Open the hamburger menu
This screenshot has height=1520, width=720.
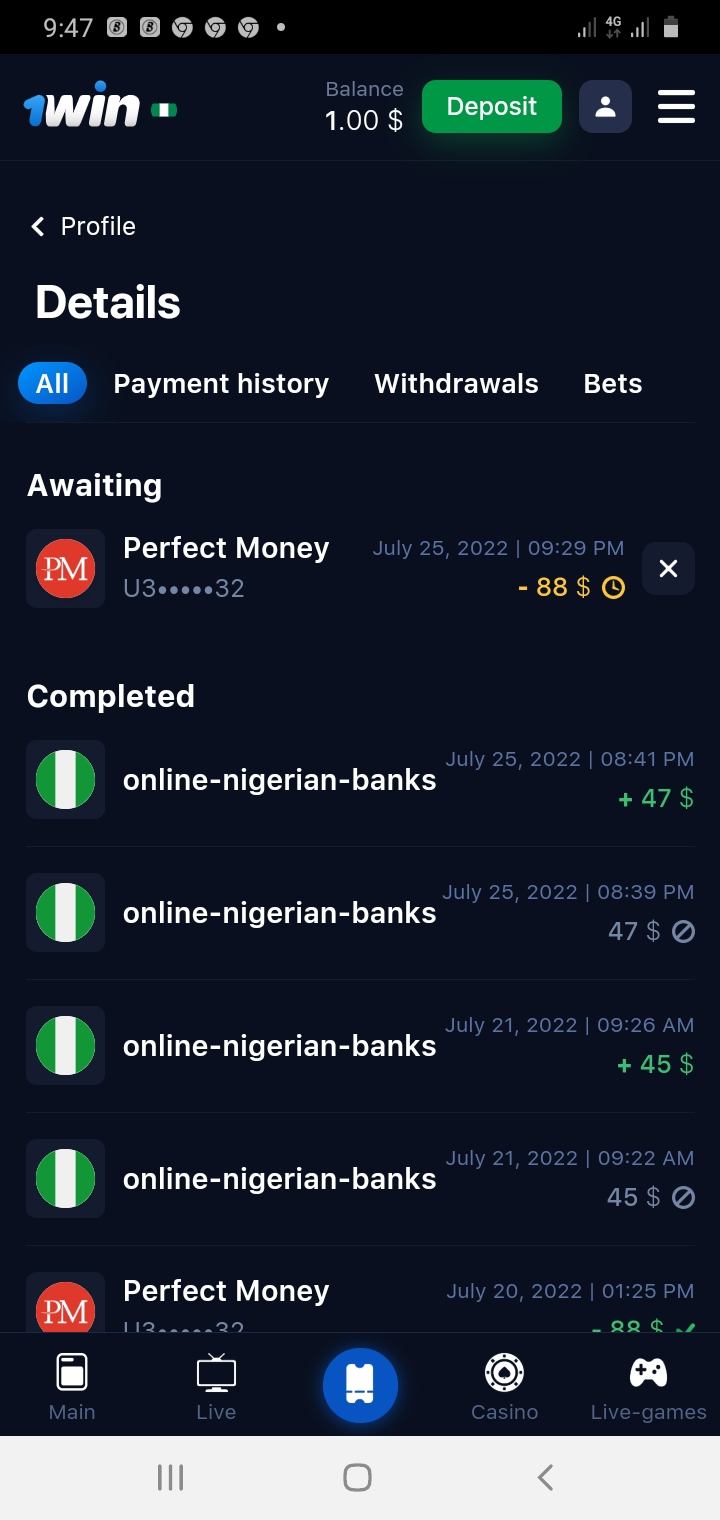point(676,107)
